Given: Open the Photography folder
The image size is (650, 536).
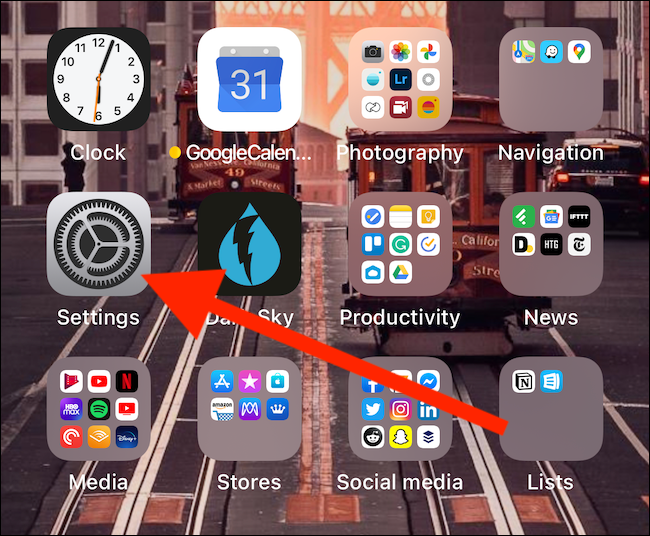Looking at the screenshot, I should (400, 79).
